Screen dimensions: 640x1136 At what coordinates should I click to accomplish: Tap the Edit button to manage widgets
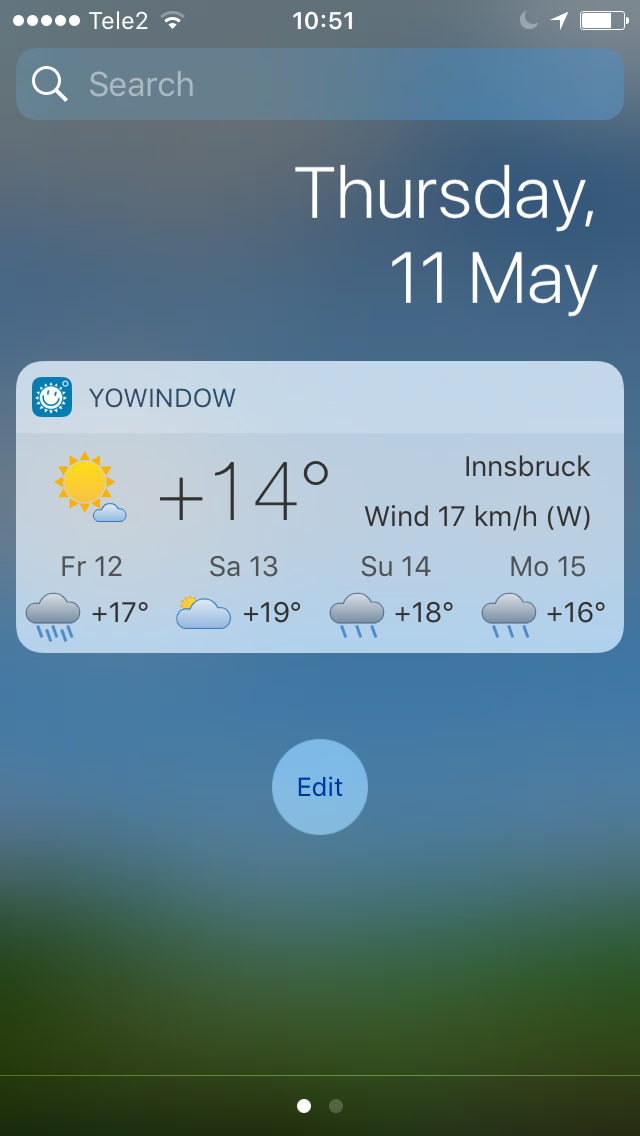point(320,787)
